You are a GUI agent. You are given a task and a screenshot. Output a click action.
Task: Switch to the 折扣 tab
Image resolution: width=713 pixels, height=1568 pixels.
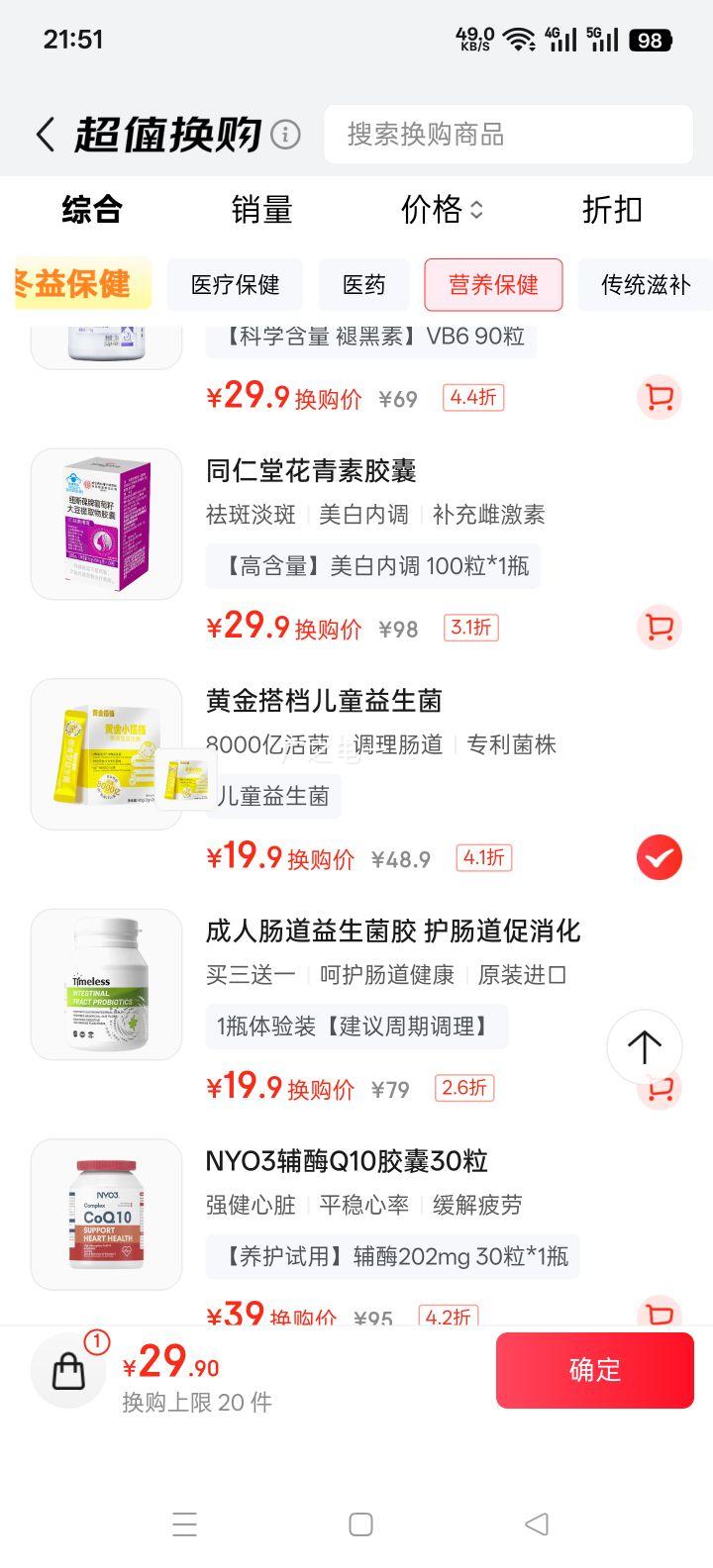coord(611,210)
